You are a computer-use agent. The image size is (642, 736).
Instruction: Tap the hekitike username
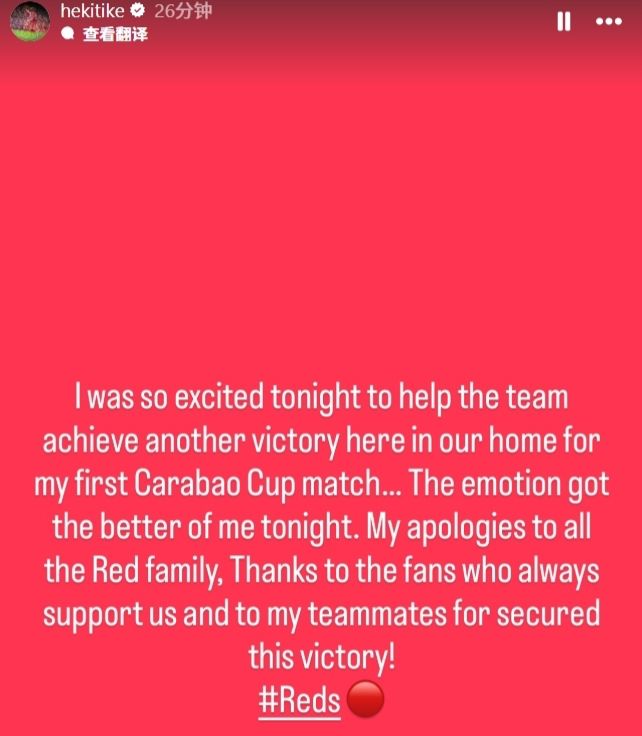92,11
